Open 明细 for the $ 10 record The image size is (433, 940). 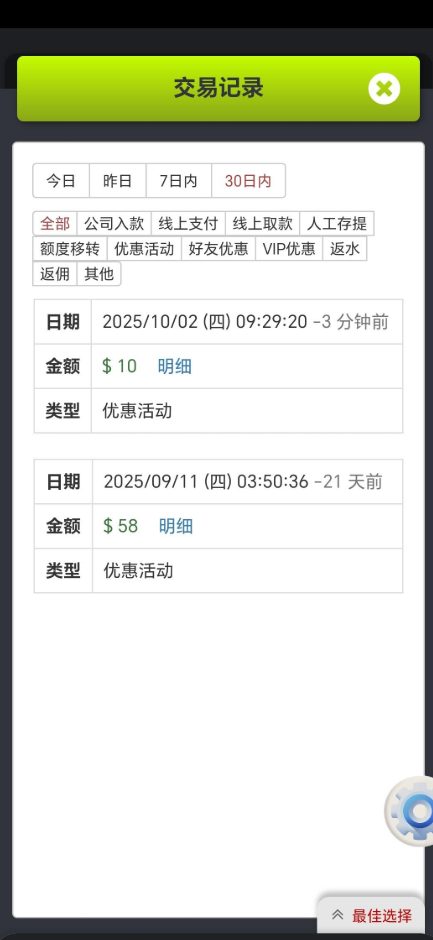175,366
